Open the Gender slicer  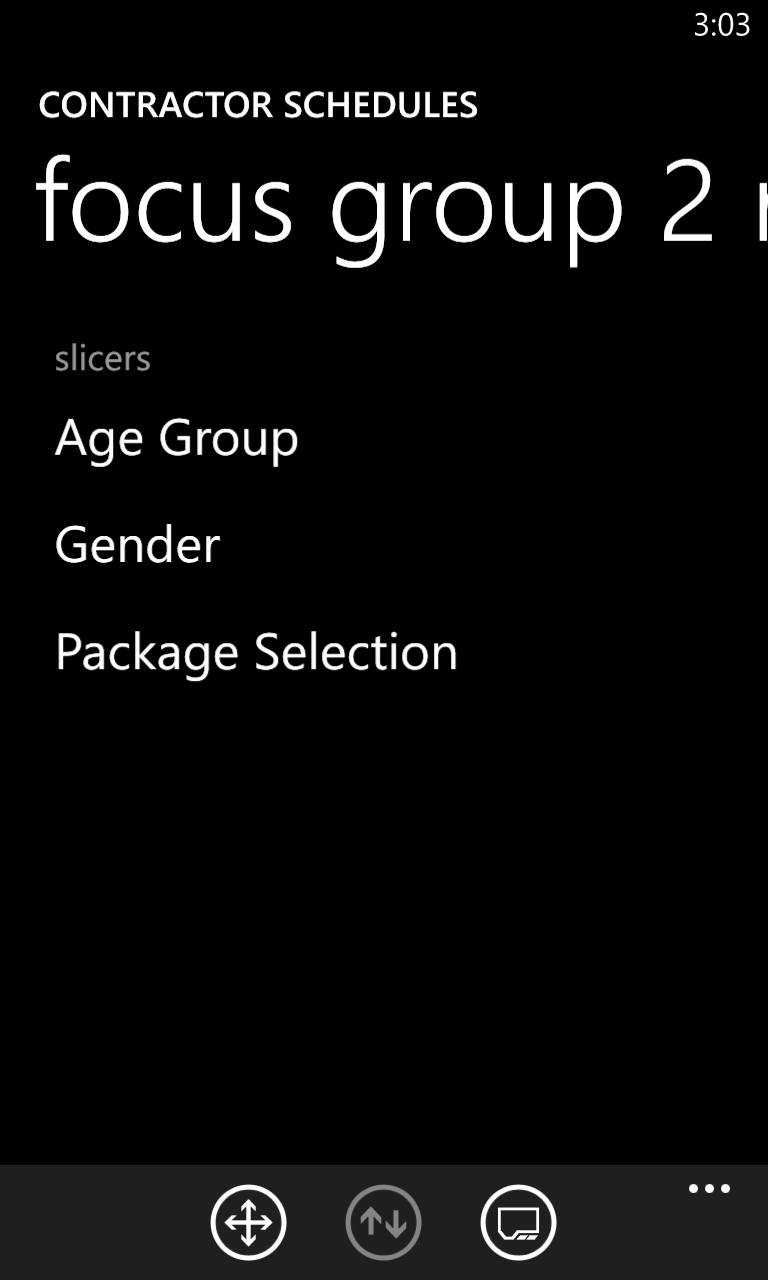(137, 545)
